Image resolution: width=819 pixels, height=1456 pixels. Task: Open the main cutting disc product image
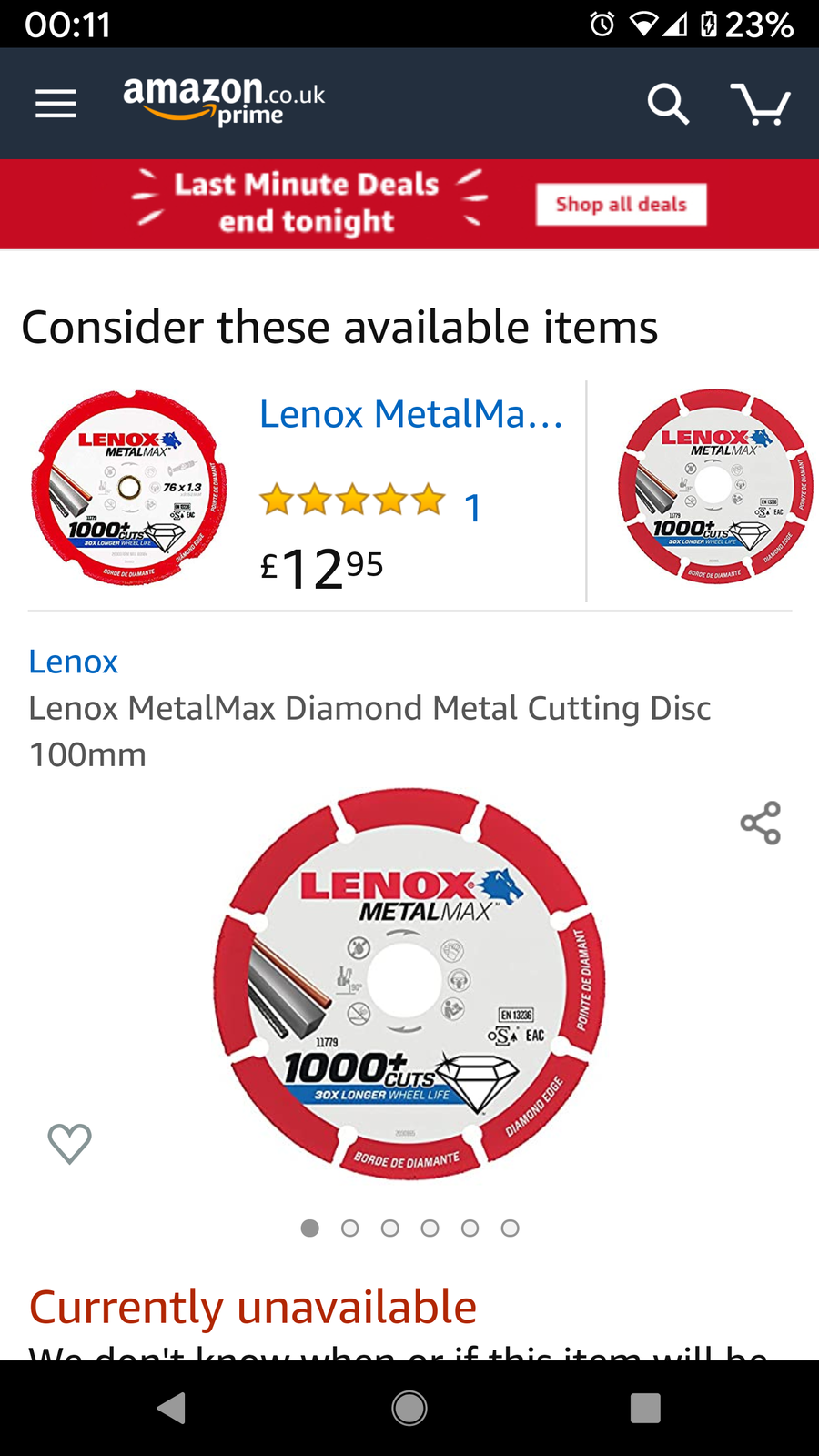[409, 984]
